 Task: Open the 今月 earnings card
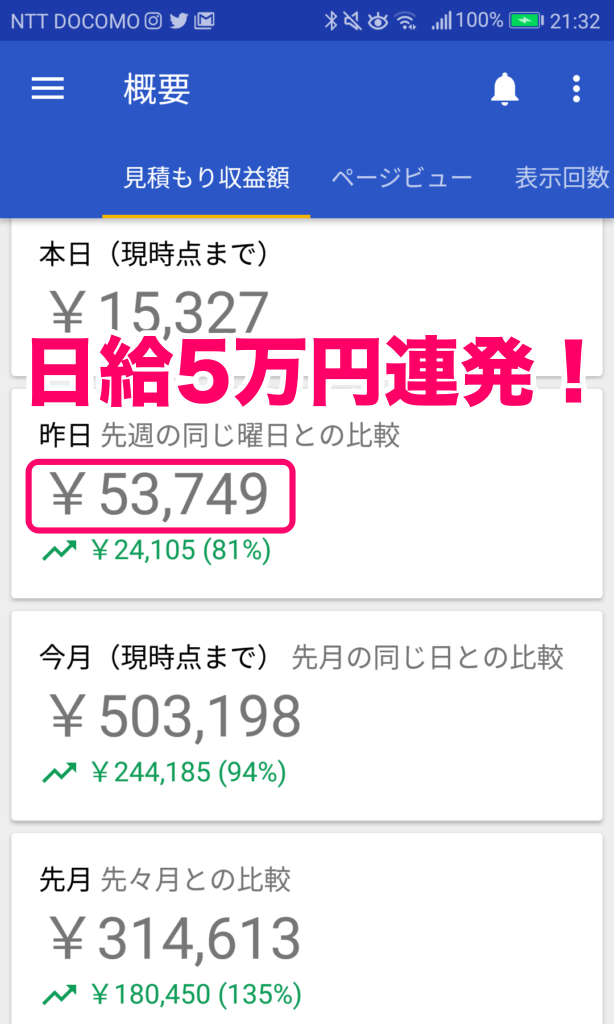[307, 716]
